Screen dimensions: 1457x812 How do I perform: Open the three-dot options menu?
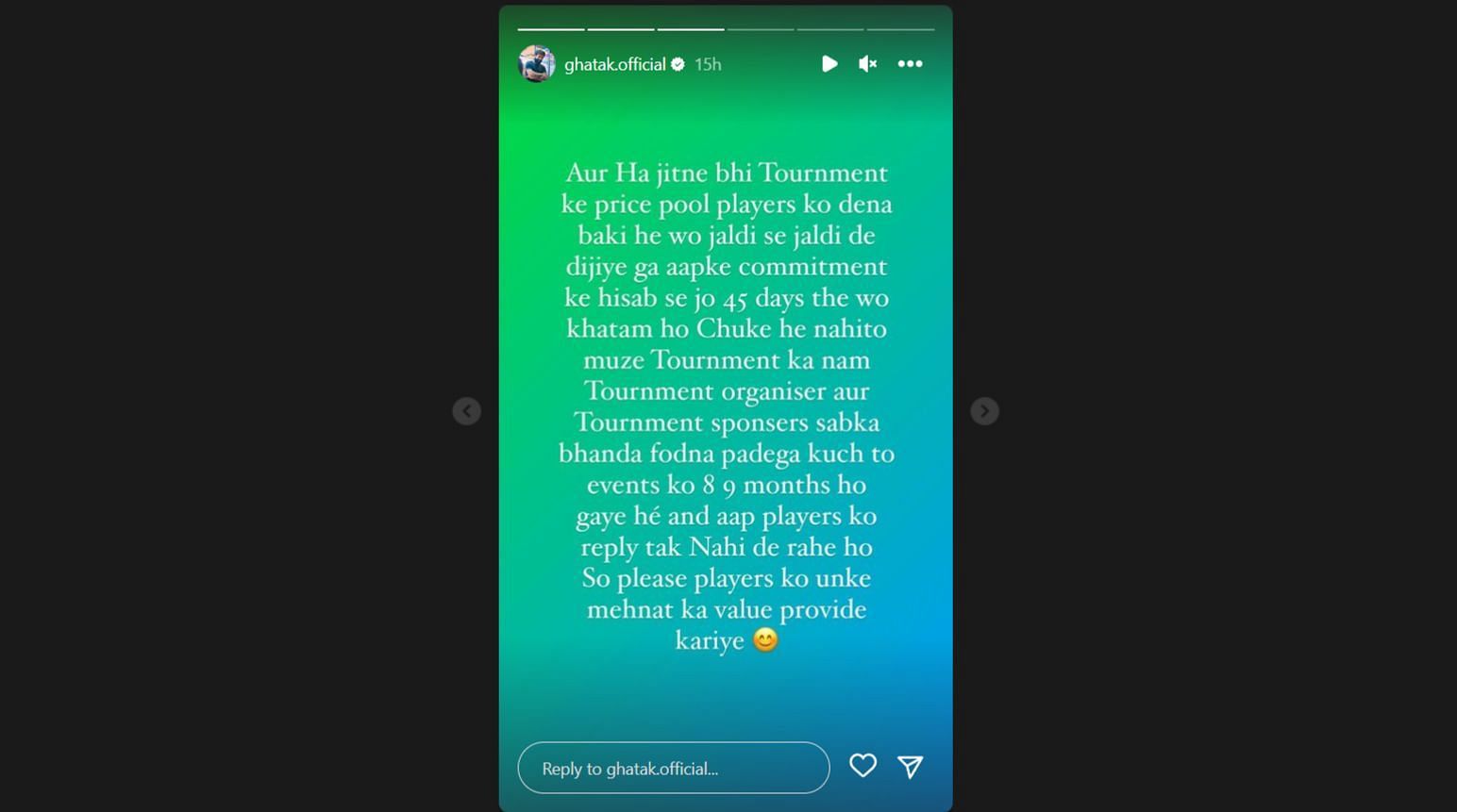[x=910, y=63]
